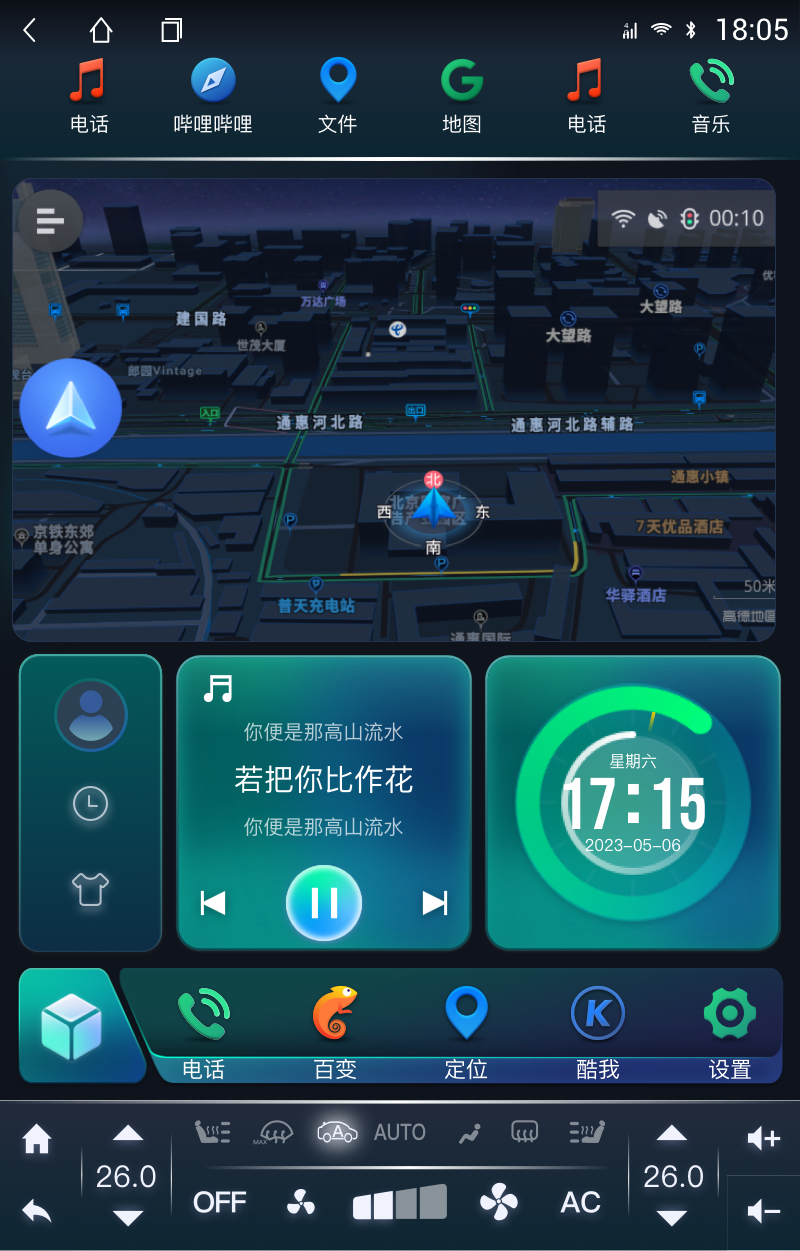Turn the volume up

pos(763,1138)
